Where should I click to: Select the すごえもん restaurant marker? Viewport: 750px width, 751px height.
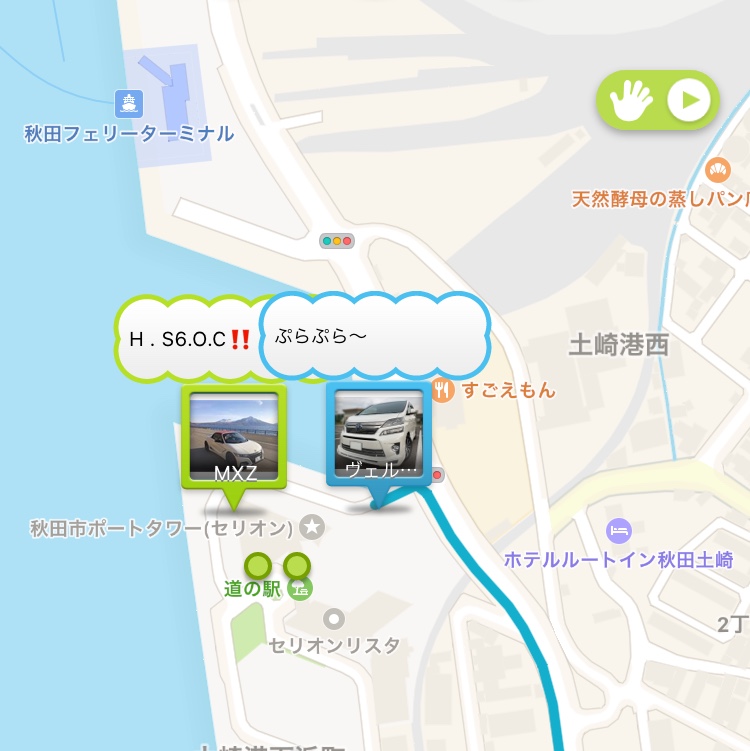click(445, 389)
